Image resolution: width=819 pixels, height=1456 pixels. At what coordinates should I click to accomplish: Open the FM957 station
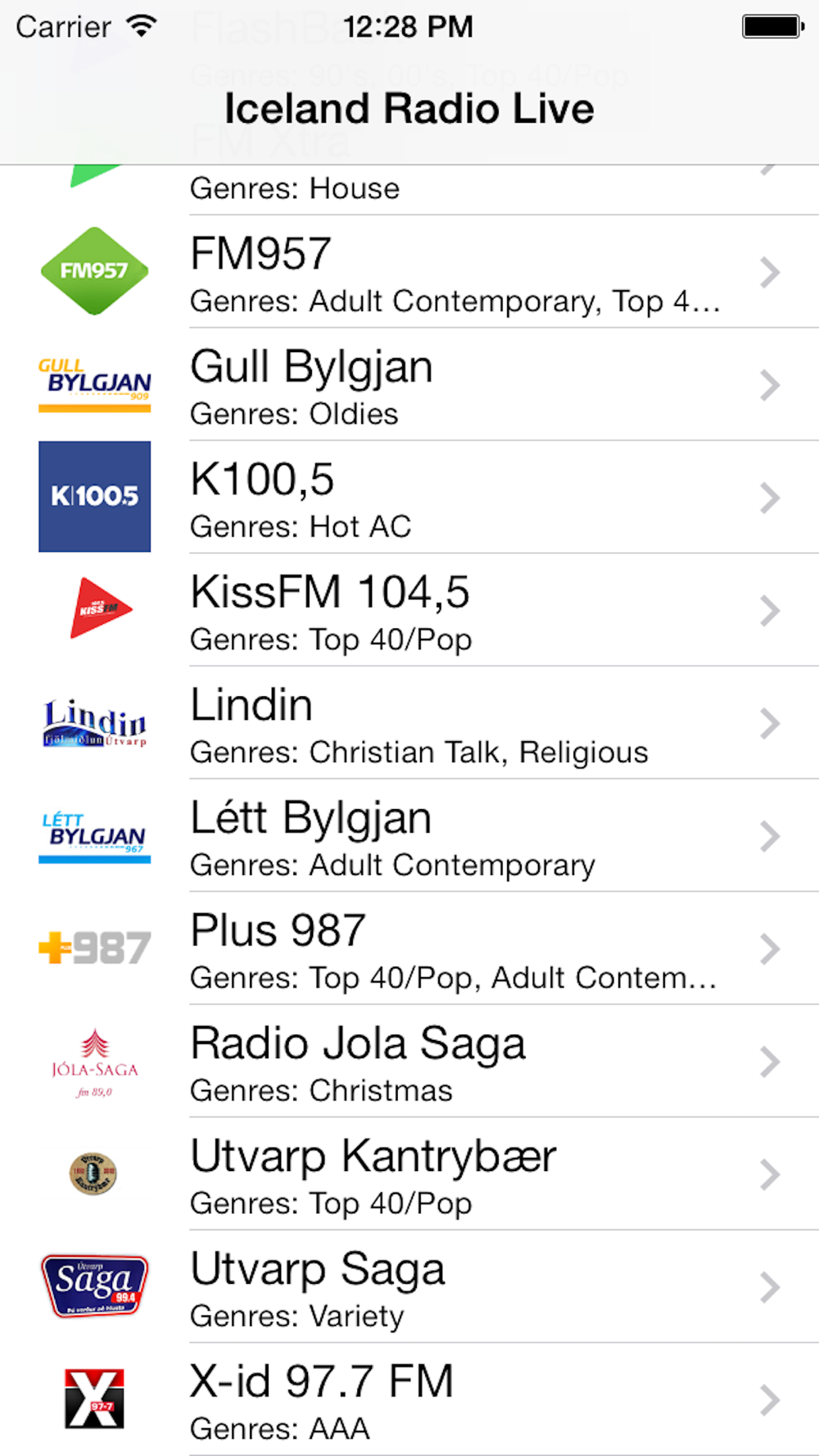tap(409, 272)
